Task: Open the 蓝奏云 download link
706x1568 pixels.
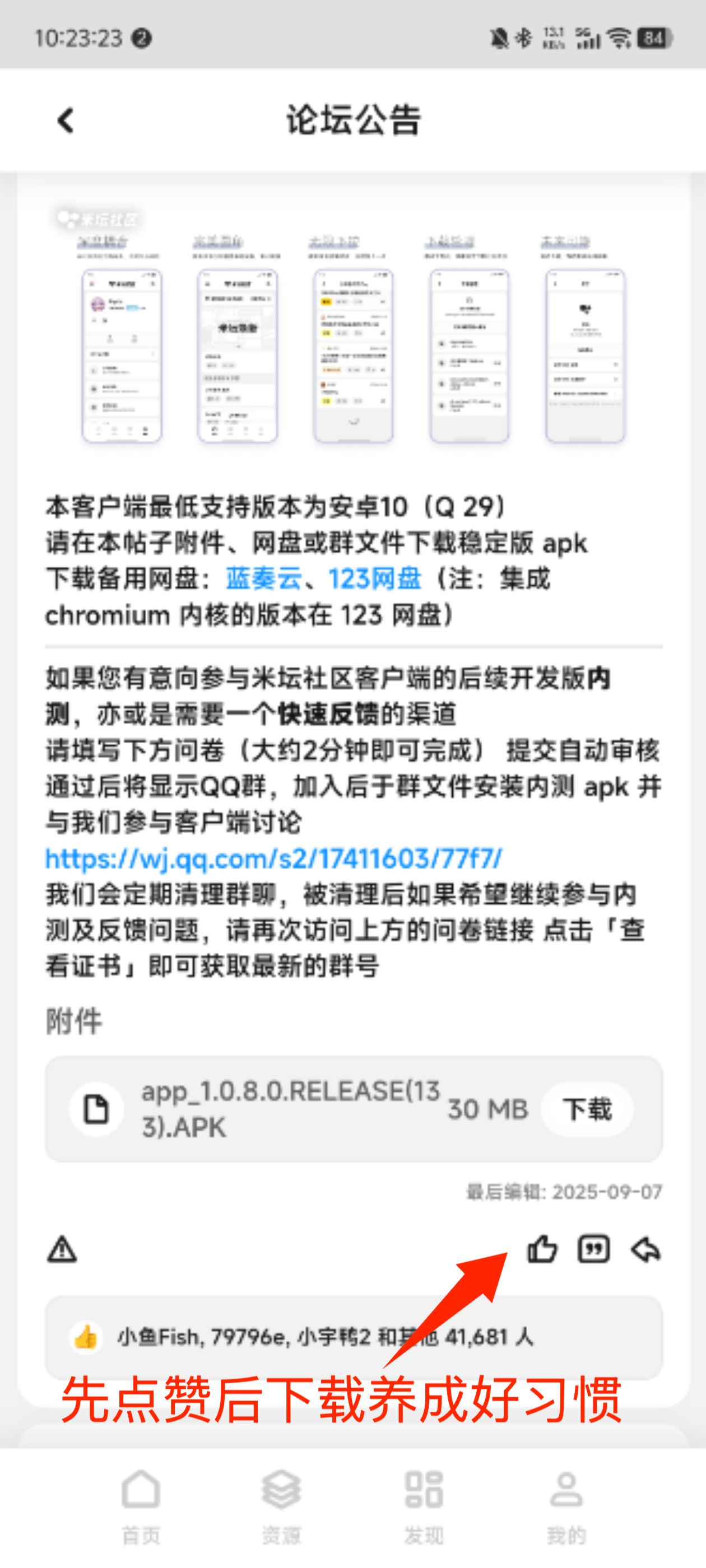Action: (x=263, y=578)
